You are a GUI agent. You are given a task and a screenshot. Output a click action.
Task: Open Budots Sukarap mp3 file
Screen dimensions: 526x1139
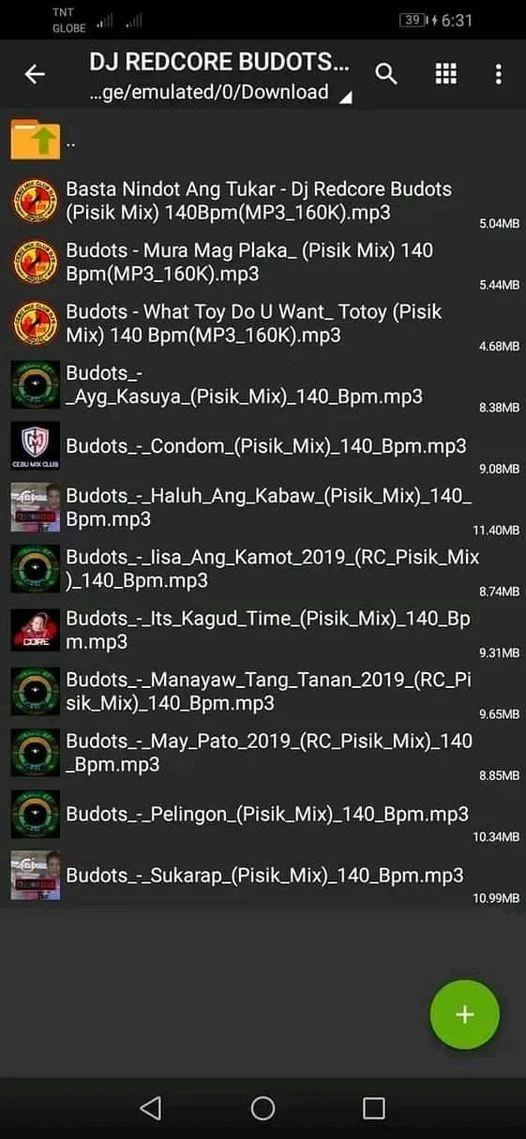click(263, 875)
